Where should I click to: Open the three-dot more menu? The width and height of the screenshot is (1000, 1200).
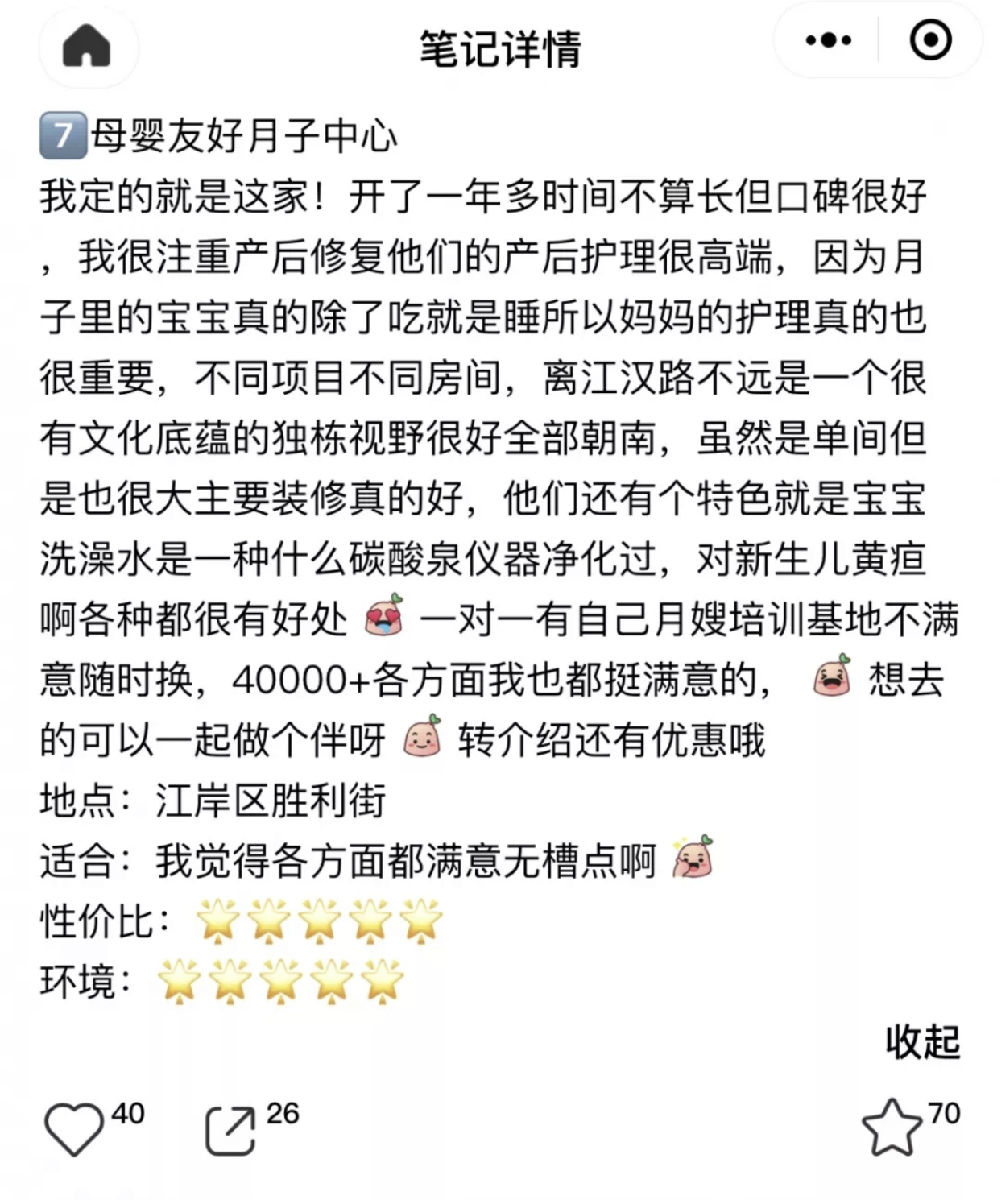tap(828, 41)
